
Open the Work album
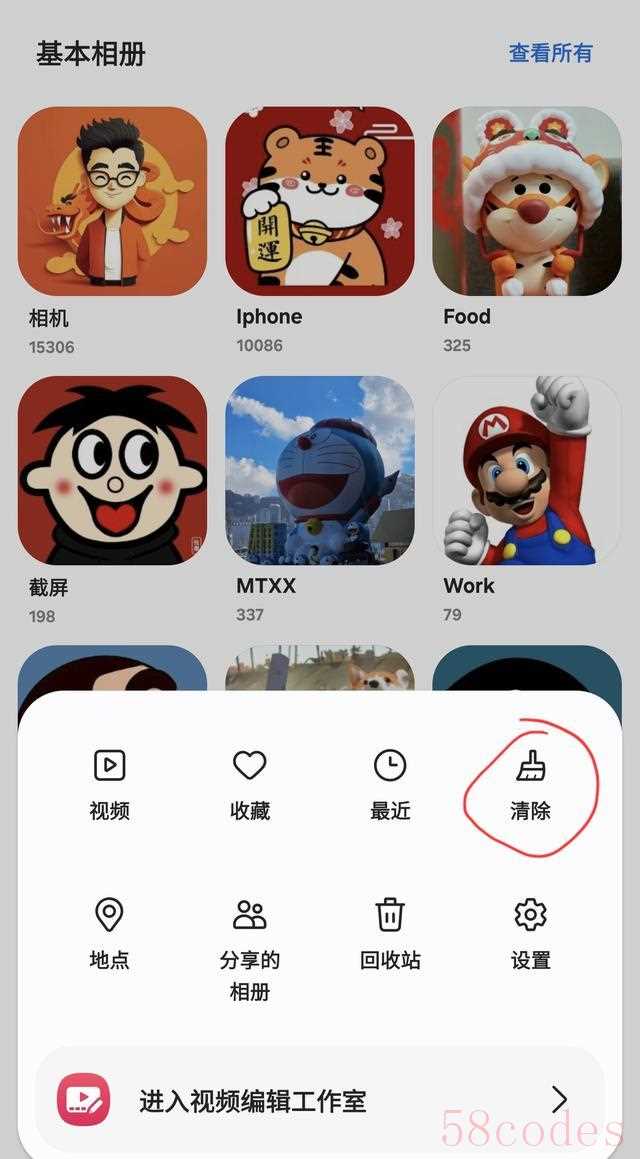[x=526, y=470]
